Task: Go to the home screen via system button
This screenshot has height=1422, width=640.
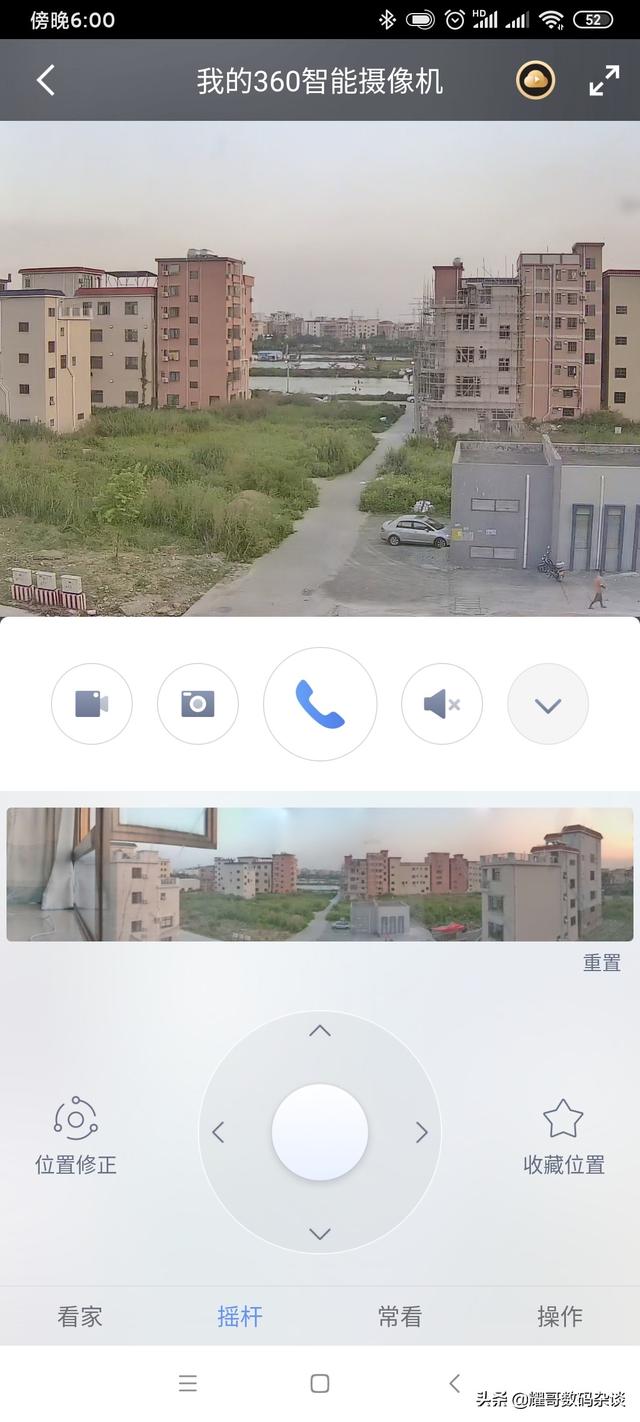Action: (320, 1383)
